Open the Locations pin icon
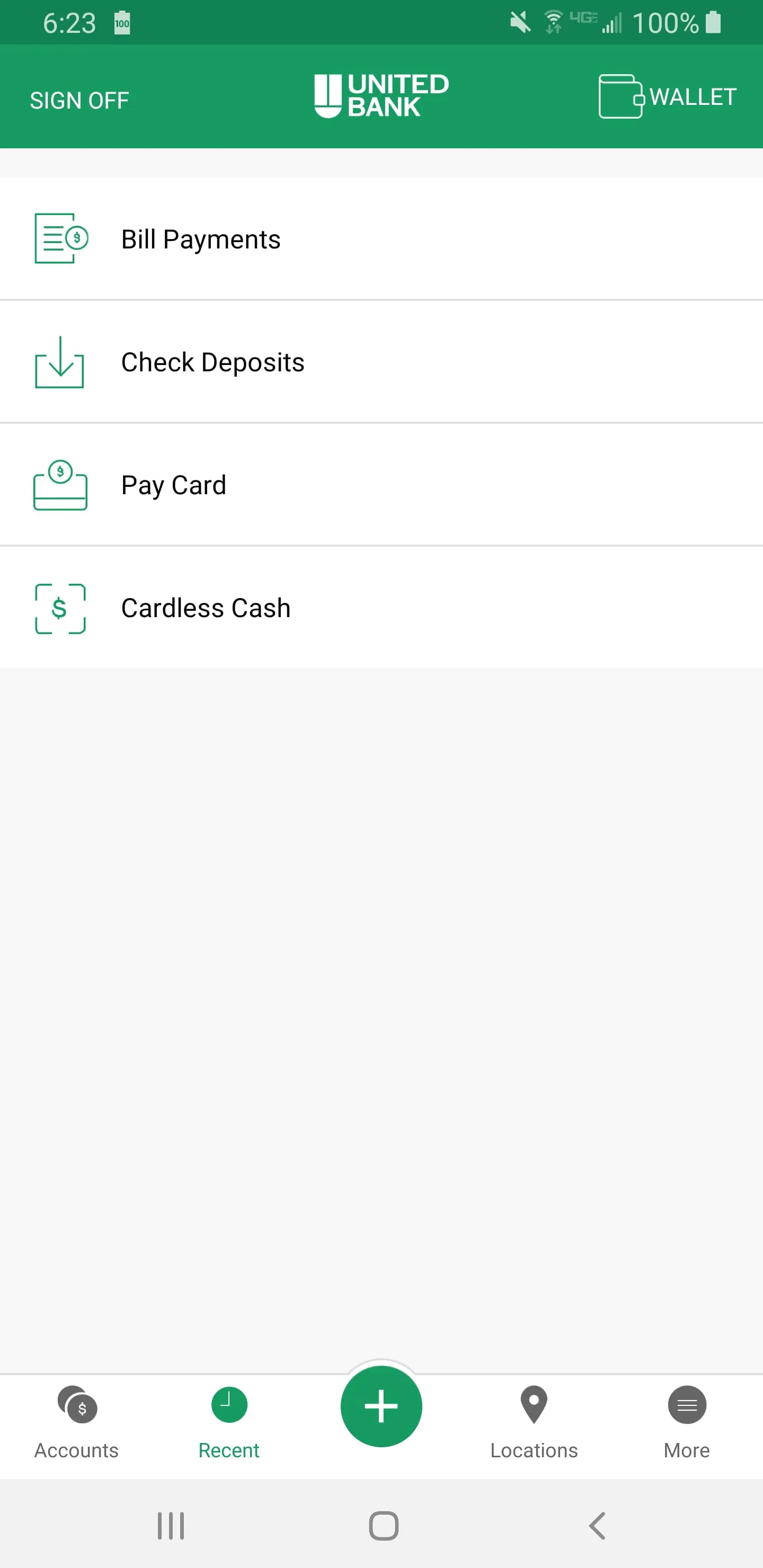 point(534,1405)
